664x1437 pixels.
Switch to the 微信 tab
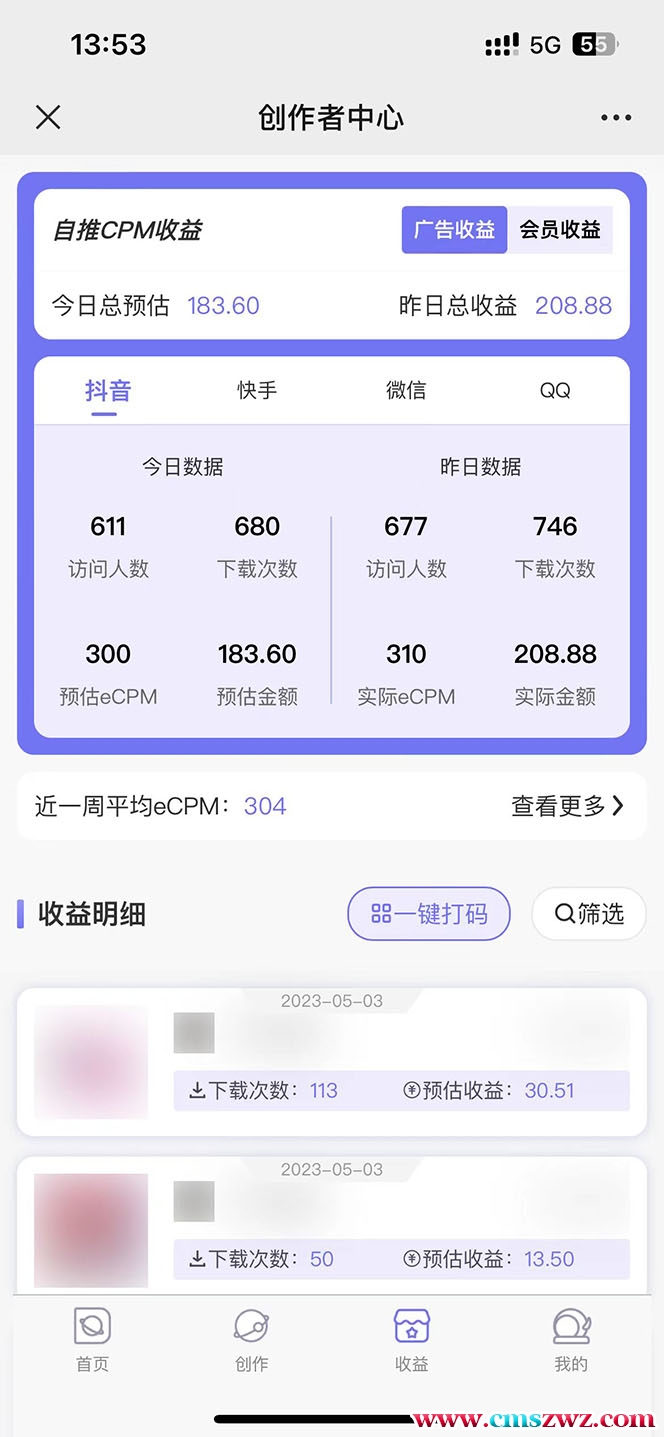[406, 391]
